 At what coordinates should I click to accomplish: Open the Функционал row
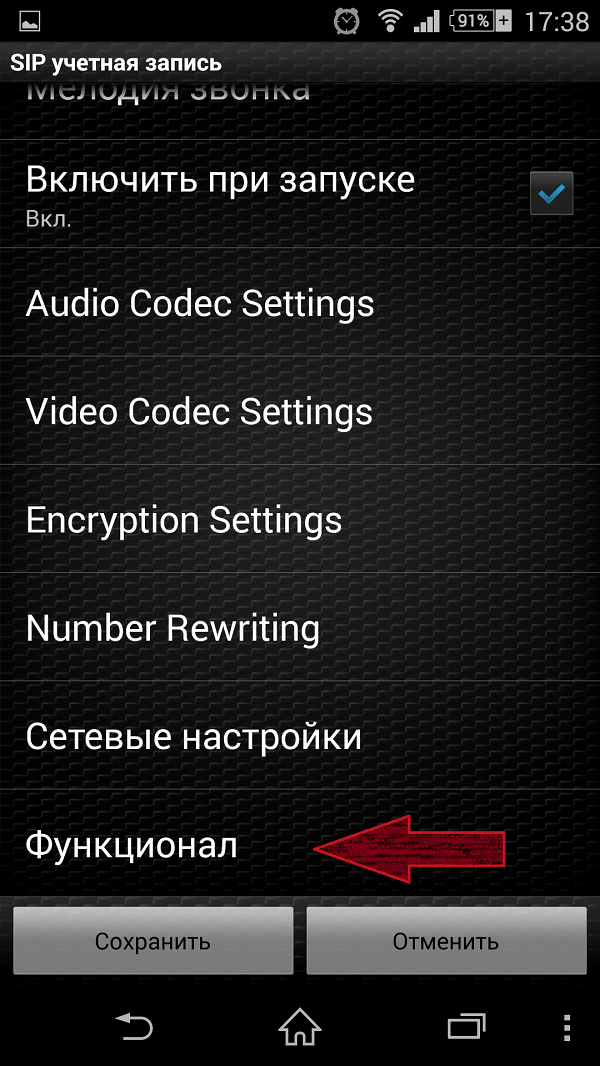[300, 844]
